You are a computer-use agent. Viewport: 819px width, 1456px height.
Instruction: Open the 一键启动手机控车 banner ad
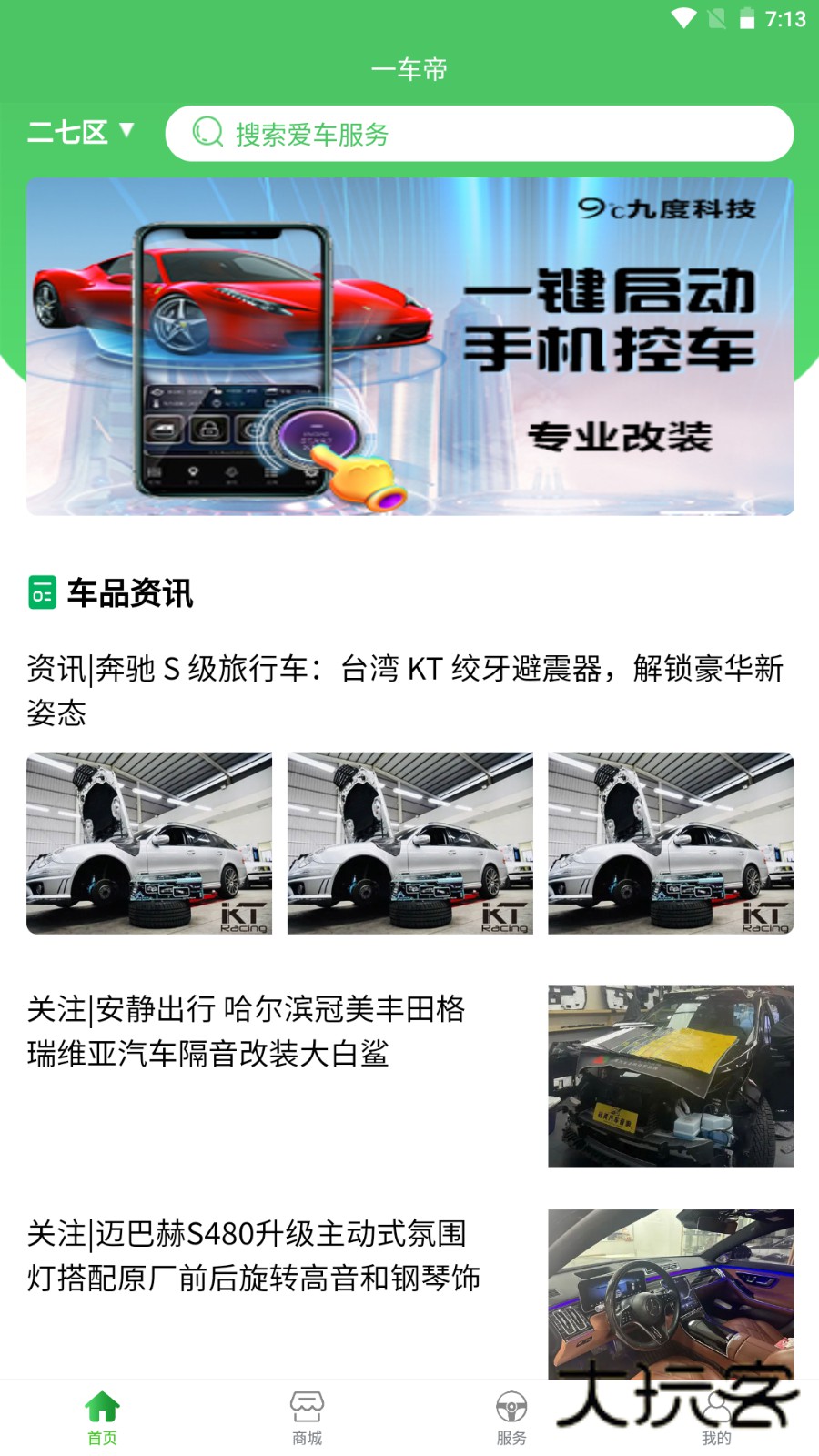(x=409, y=346)
